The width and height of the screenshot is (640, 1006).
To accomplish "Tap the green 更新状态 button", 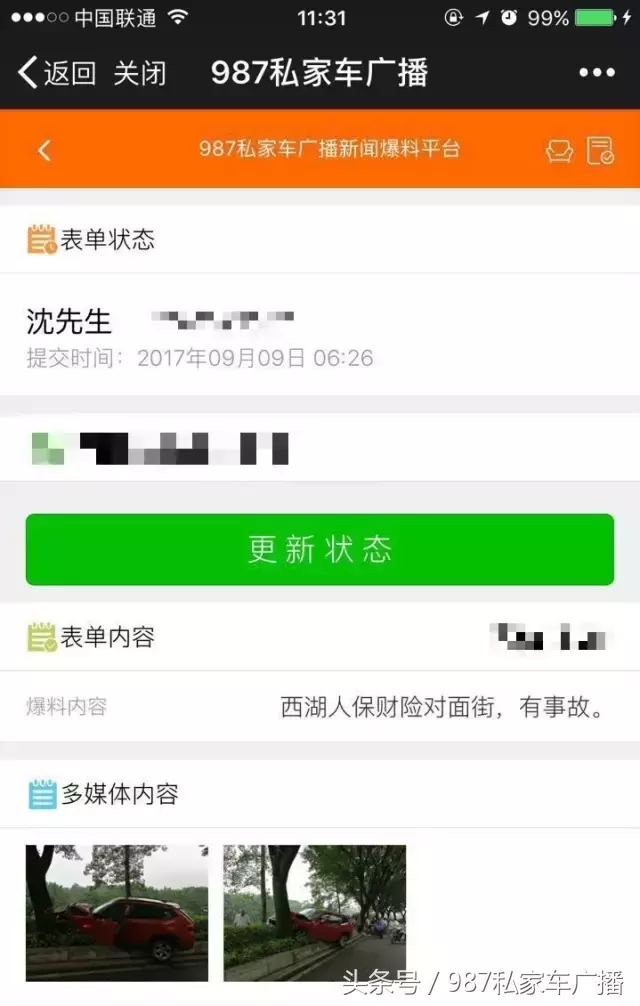I will point(320,549).
